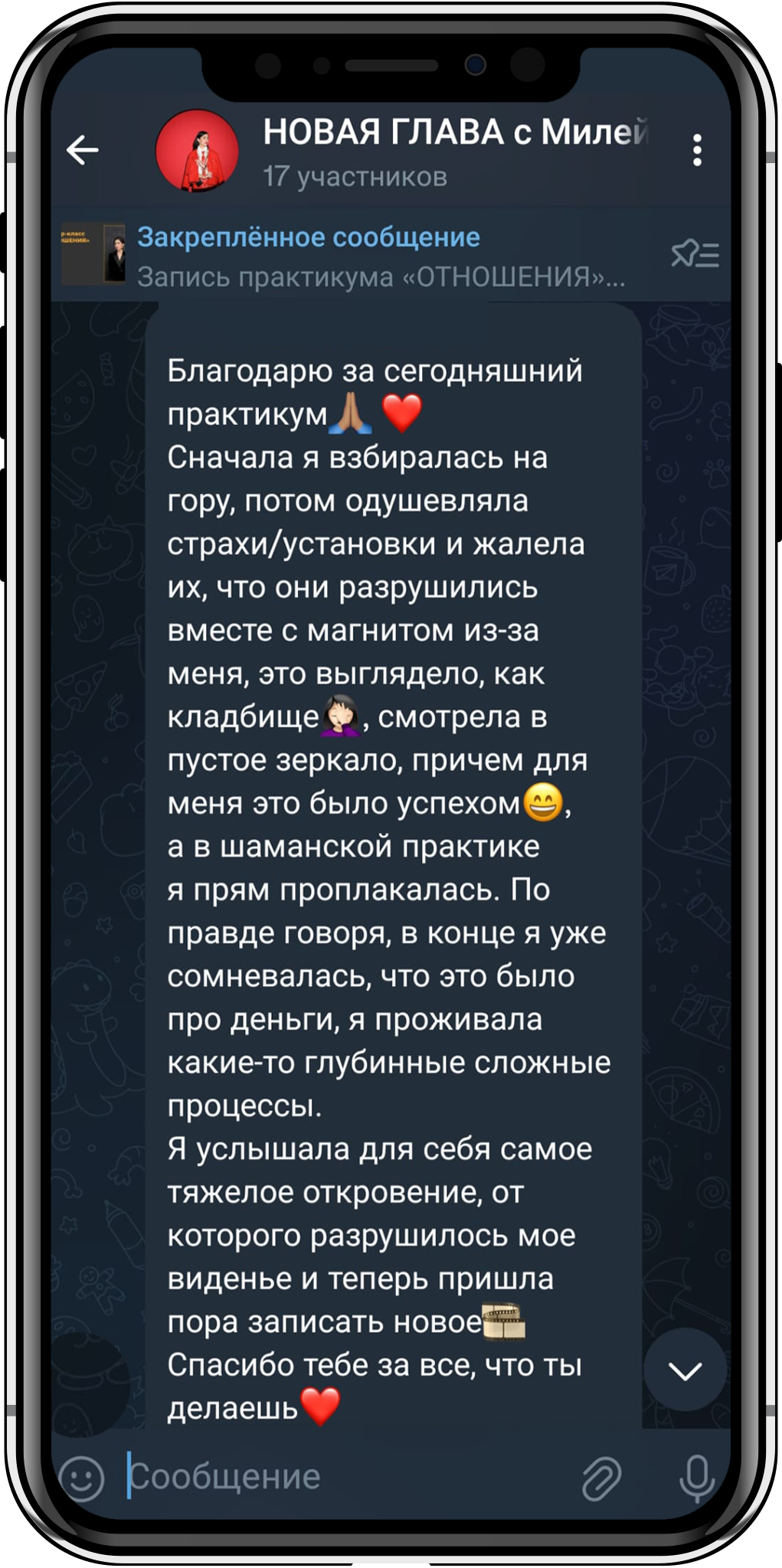Open the three-dot overflow menu
The width and height of the screenshot is (782, 1568).
click(696, 150)
